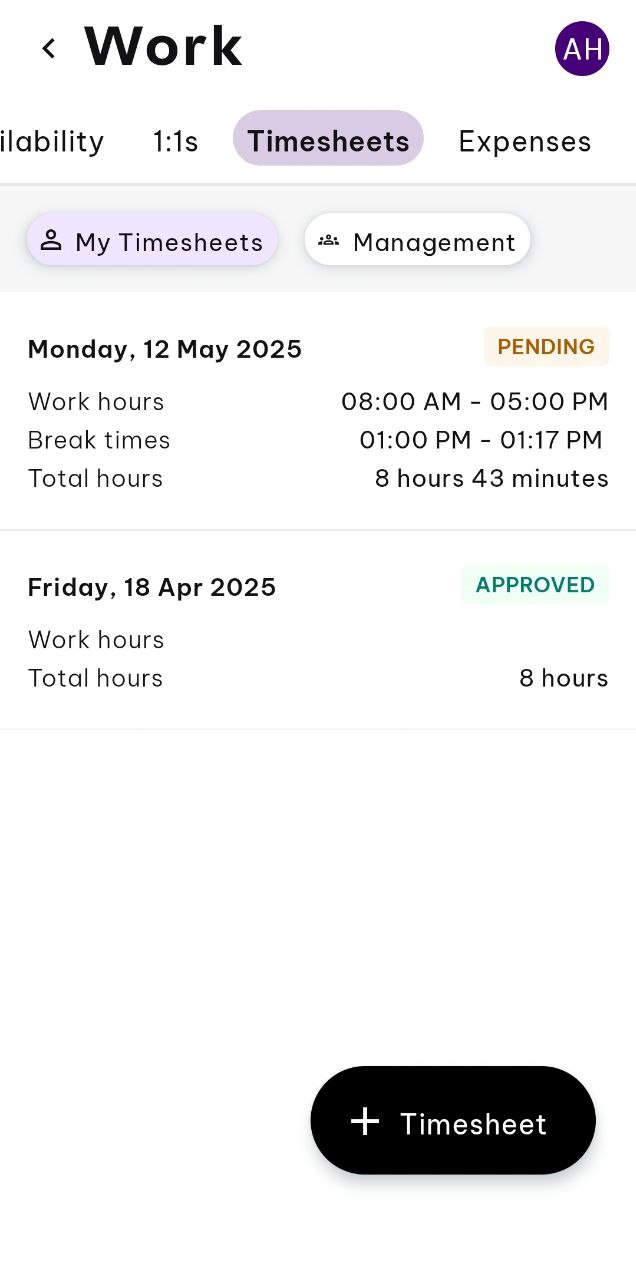636x1280 pixels.
Task: Switch to the Management chip
Action: click(x=417, y=241)
